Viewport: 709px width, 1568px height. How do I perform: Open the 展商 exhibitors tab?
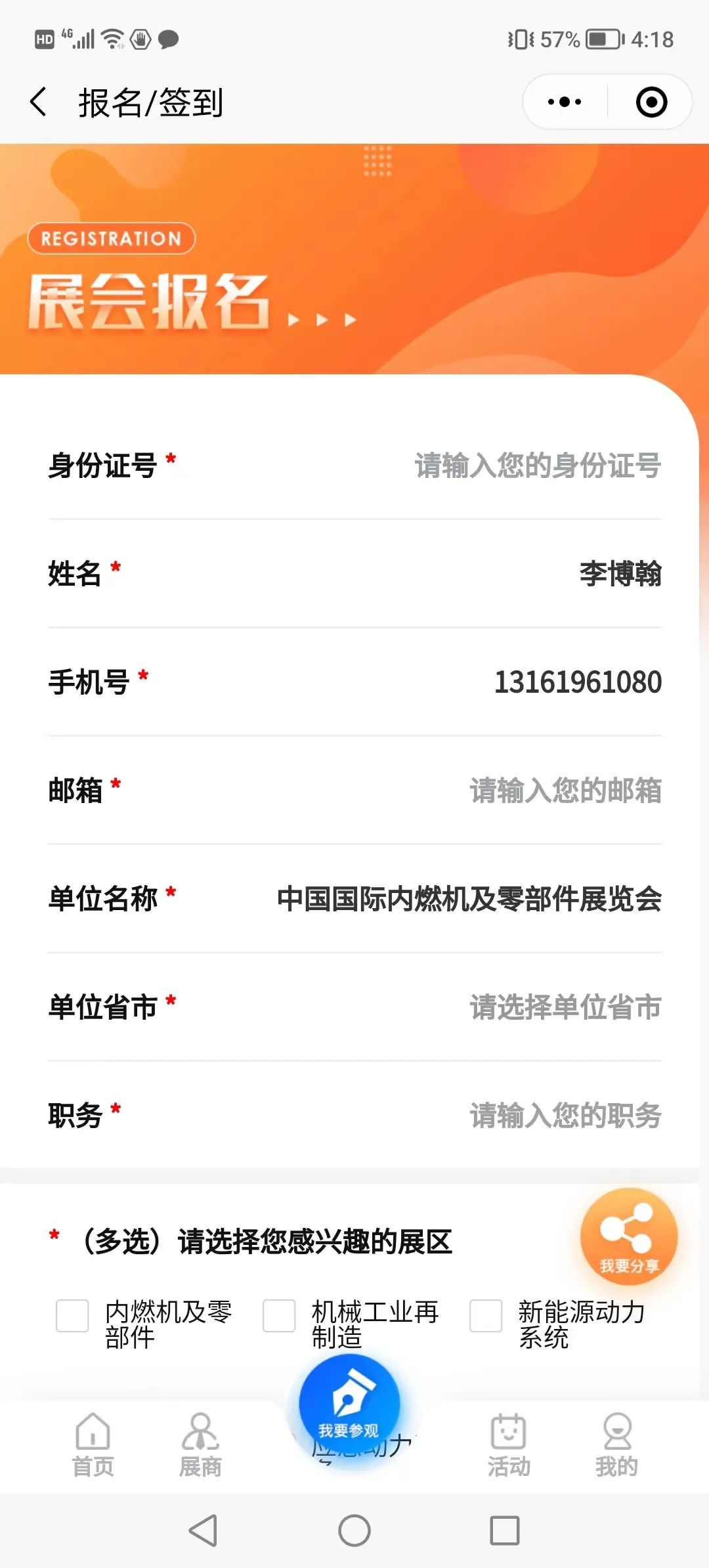click(200, 1445)
